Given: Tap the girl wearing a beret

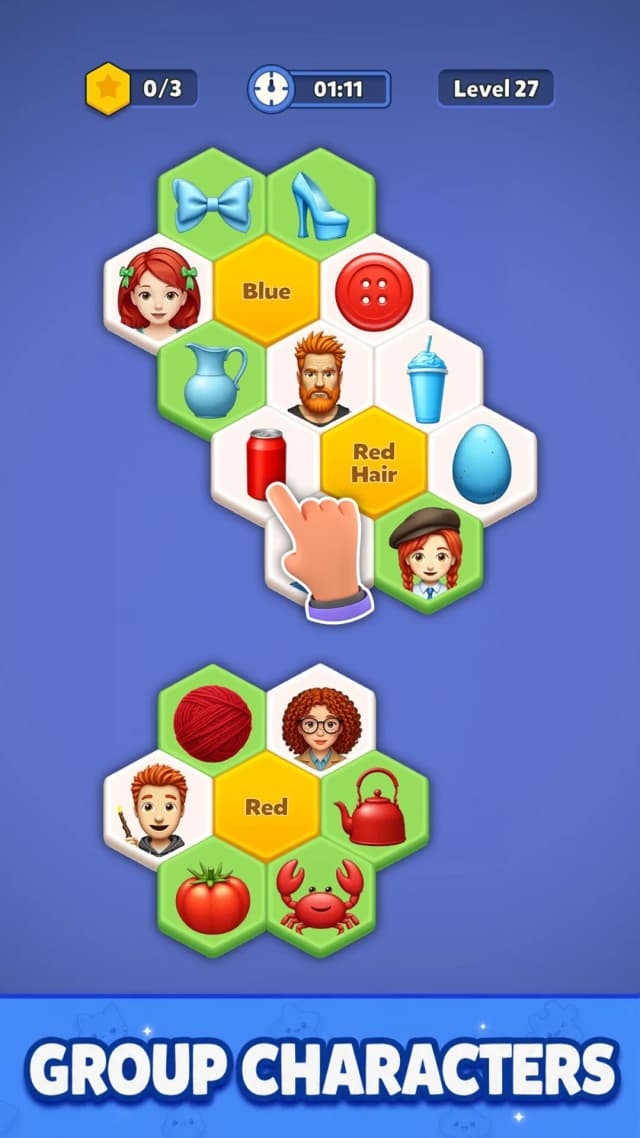Looking at the screenshot, I should (428, 553).
